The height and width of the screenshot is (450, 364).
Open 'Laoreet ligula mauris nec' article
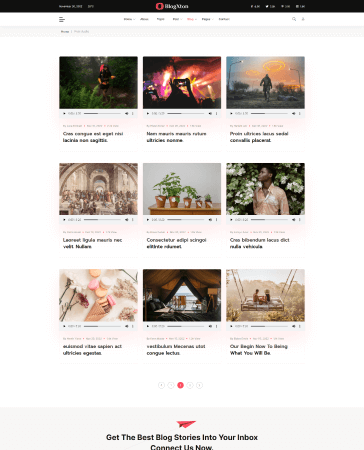pyautogui.click(x=92, y=243)
